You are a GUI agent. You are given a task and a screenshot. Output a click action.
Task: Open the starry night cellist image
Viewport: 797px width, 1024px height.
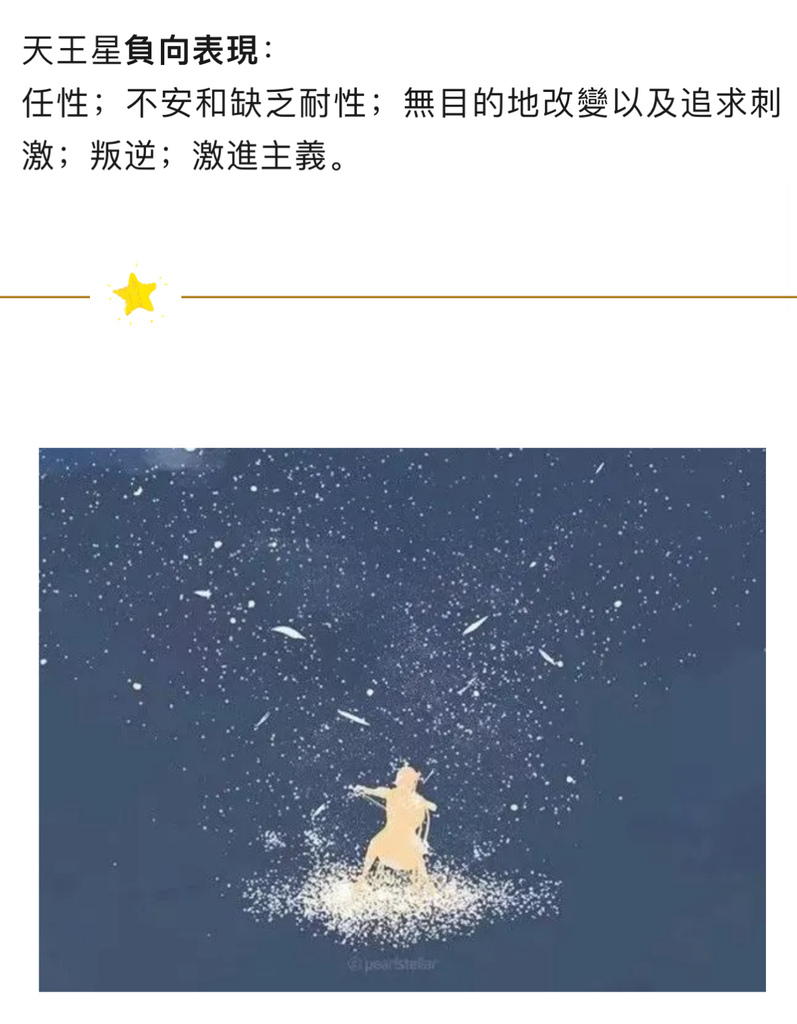point(401,718)
